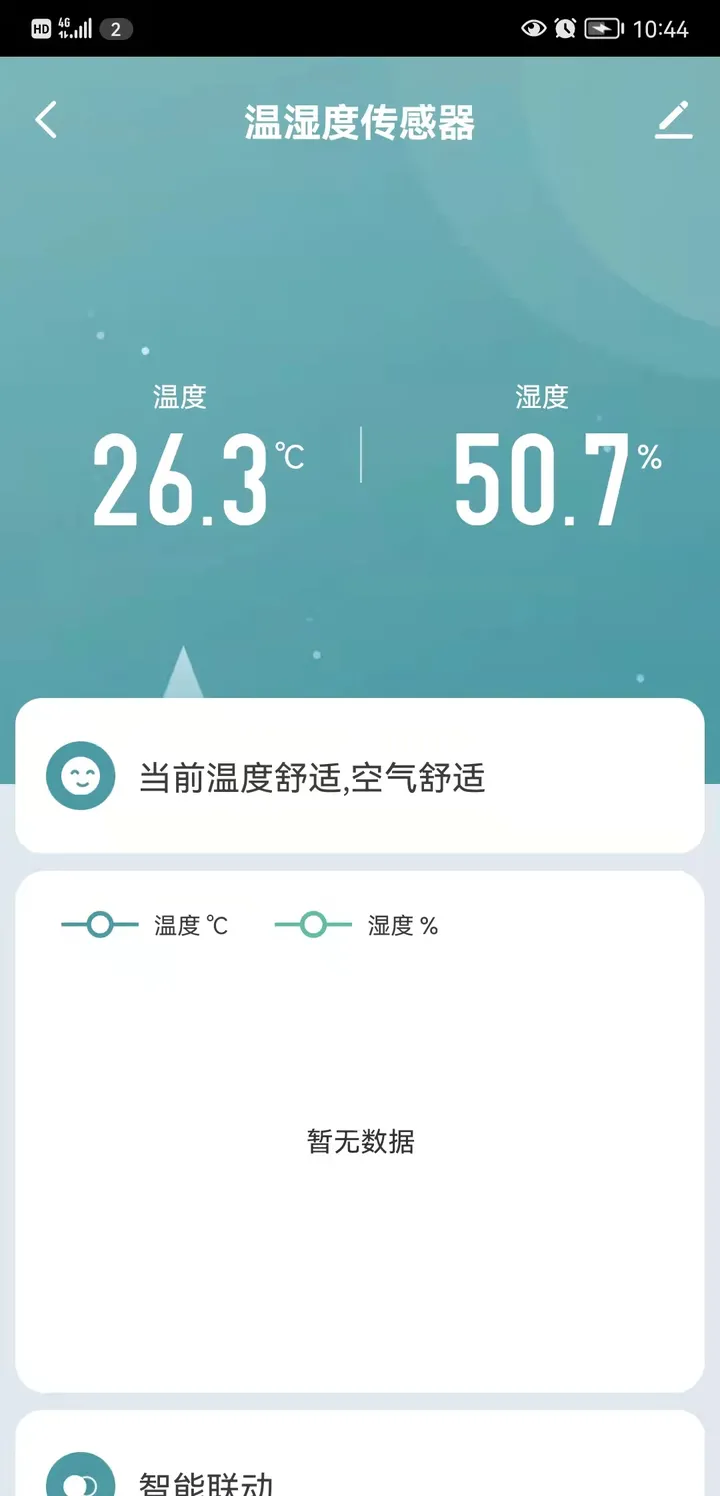Image resolution: width=720 pixels, height=1496 pixels.
Task: Toggle the 湿度 % chart legend
Action: (x=357, y=926)
